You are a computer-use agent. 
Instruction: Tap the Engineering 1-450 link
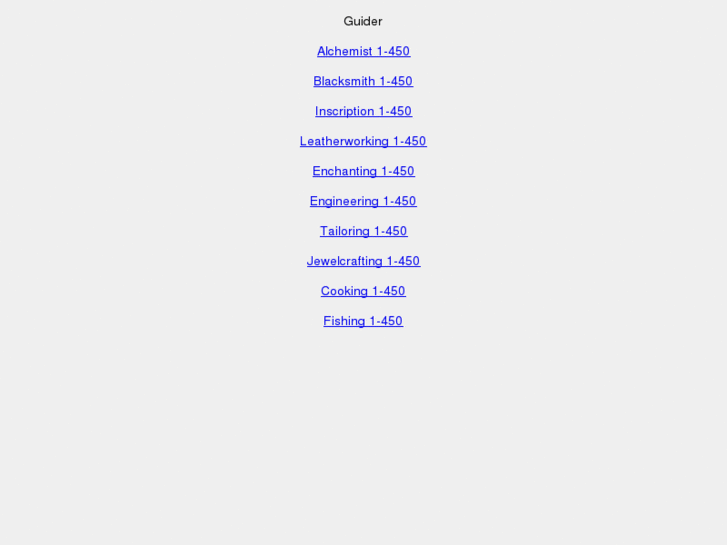(x=363, y=201)
